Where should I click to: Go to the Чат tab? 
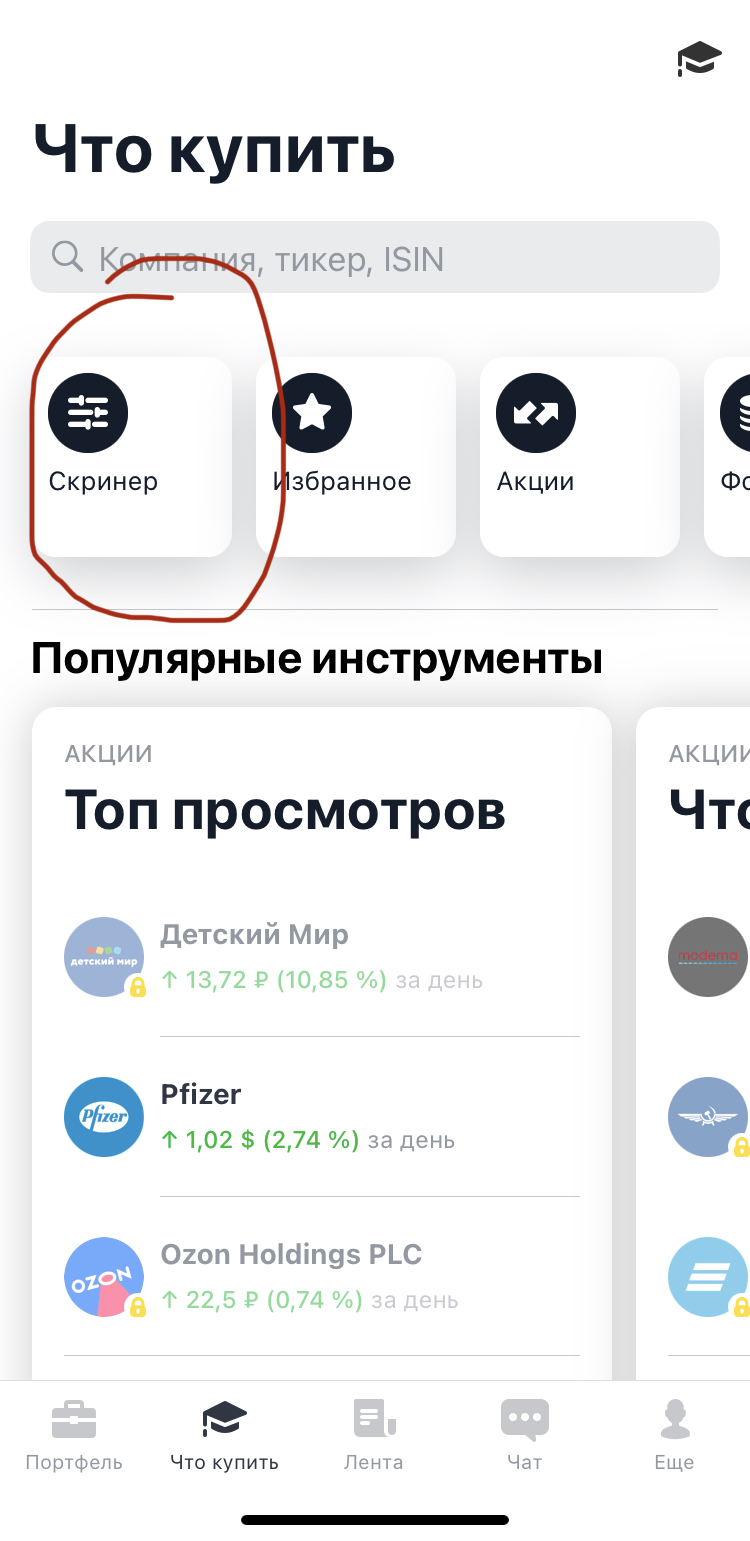(524, 1436)
